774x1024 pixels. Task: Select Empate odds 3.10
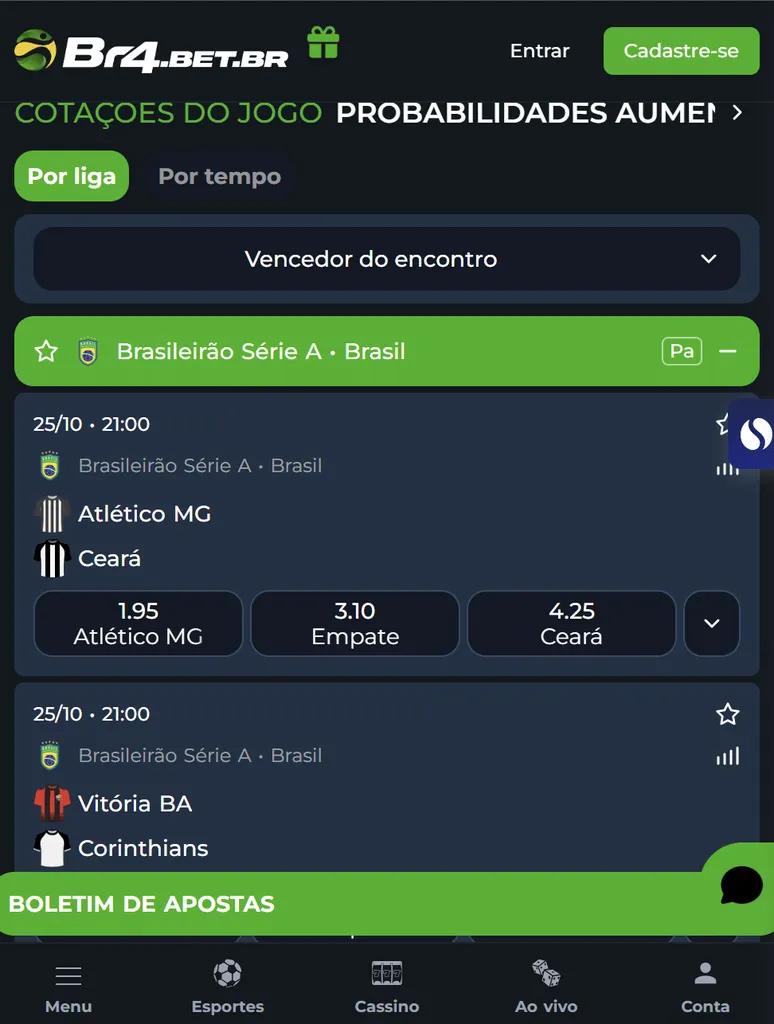pos(355,623)
